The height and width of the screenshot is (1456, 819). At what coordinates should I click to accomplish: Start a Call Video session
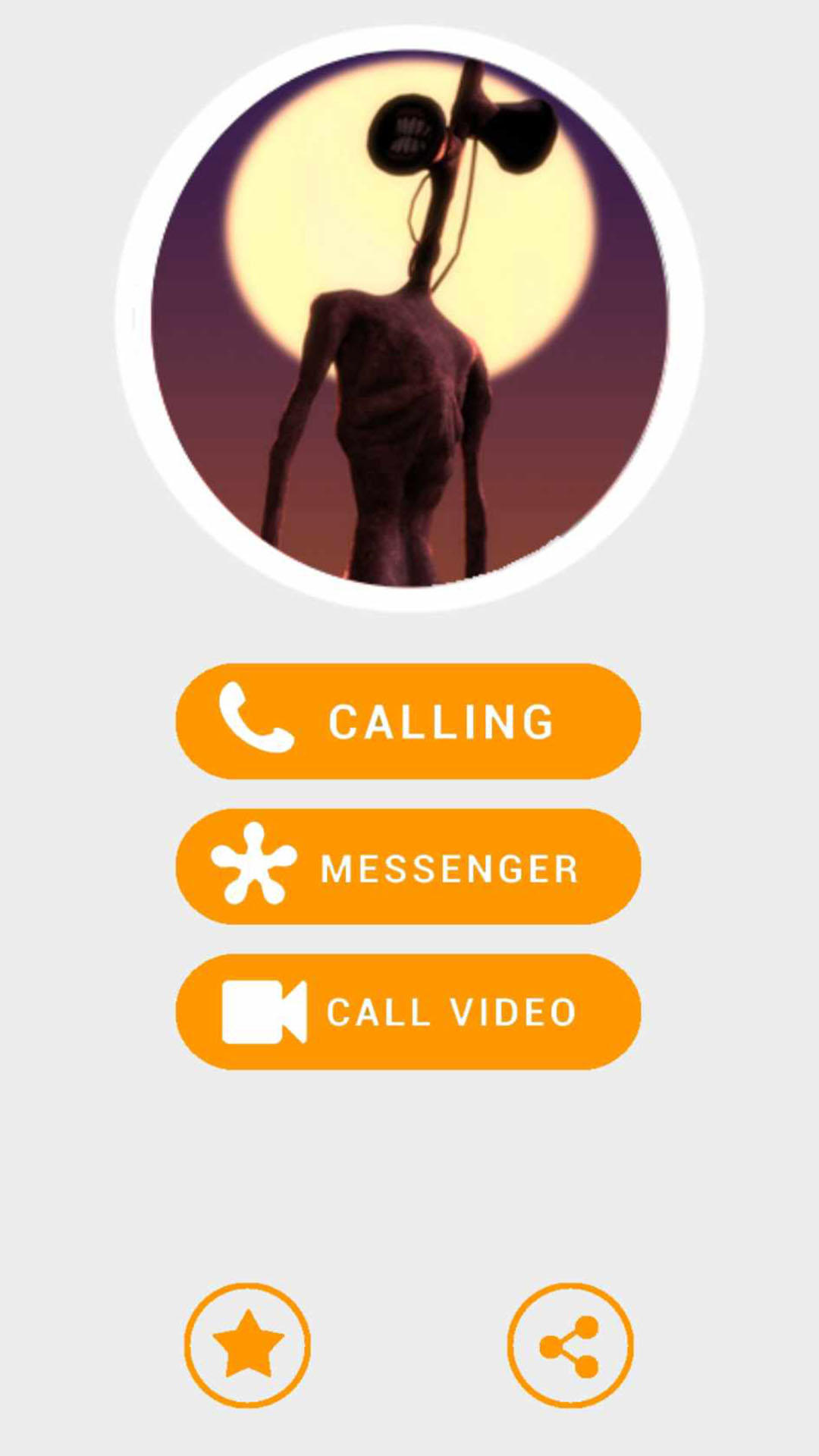click(x=408, y=1012)
